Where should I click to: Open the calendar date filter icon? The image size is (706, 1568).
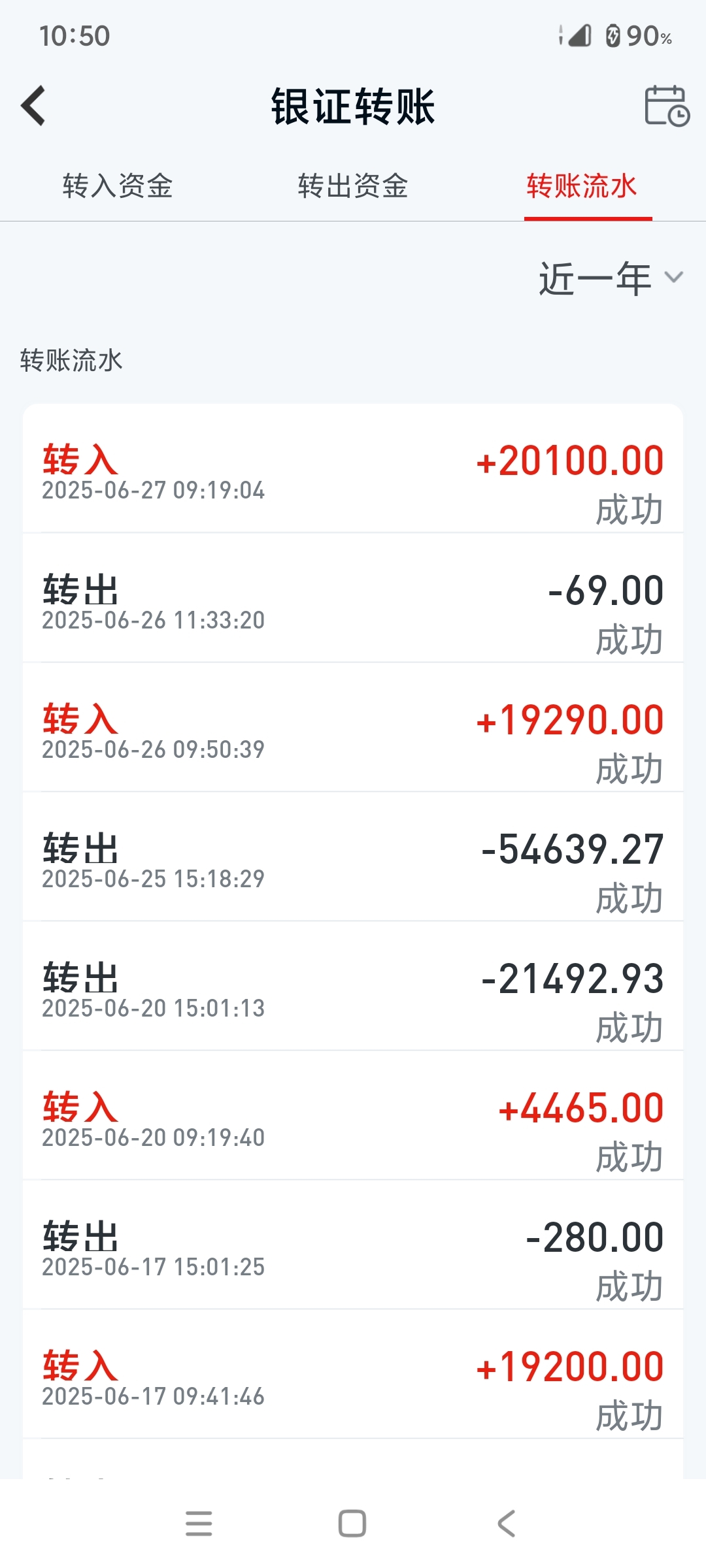pyautogui.click(x=667, y=106)
